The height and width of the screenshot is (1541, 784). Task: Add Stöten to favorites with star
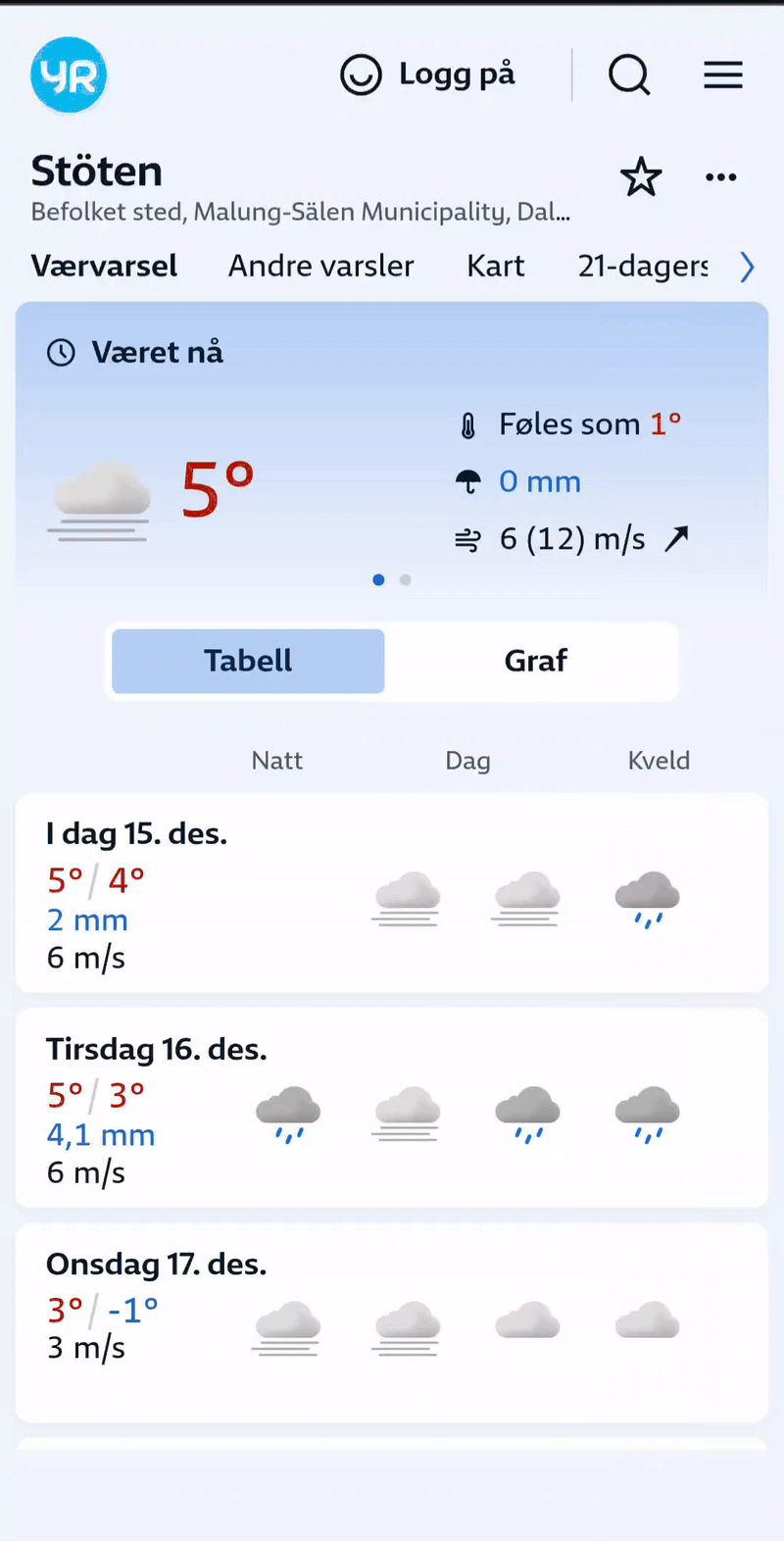click(x=641, y=177)
